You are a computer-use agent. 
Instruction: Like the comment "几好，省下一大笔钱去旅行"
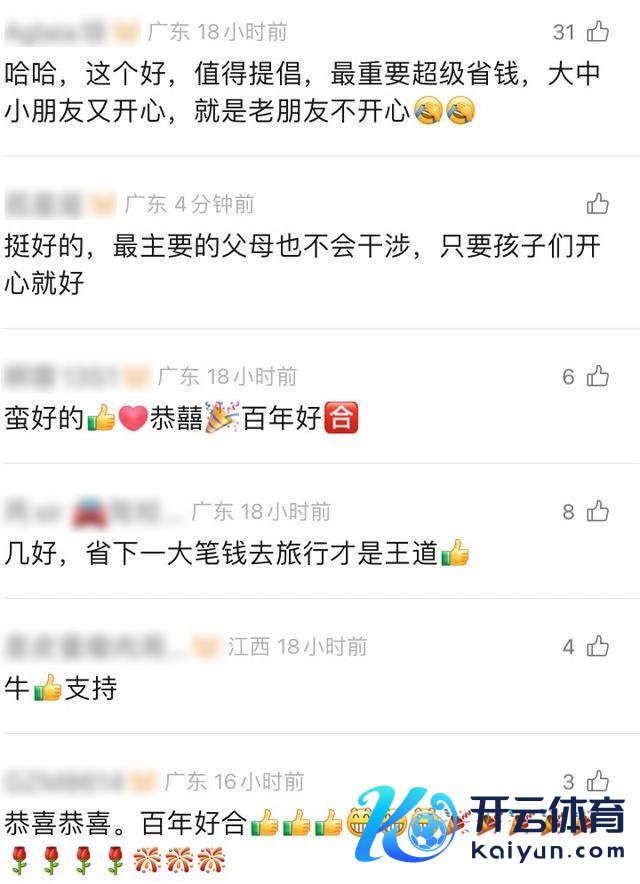598,511
